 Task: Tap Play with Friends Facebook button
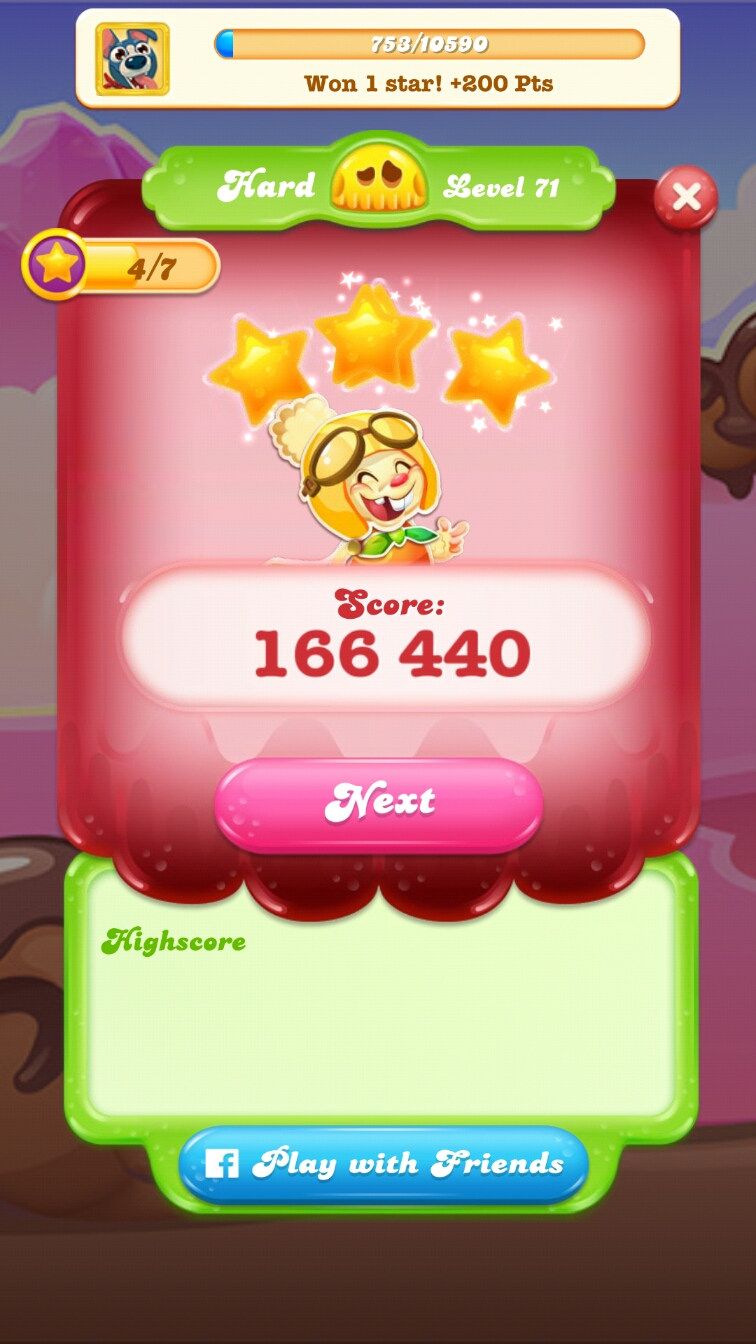tap(383, 1163)
